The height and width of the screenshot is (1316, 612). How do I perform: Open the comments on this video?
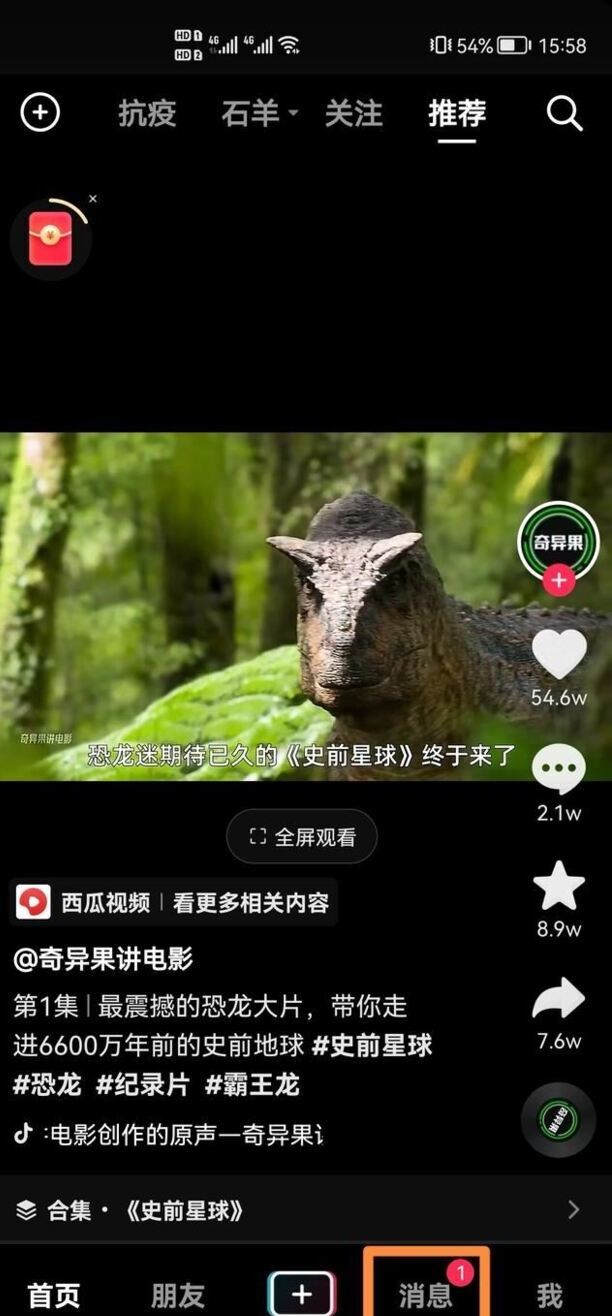[558, 771]
